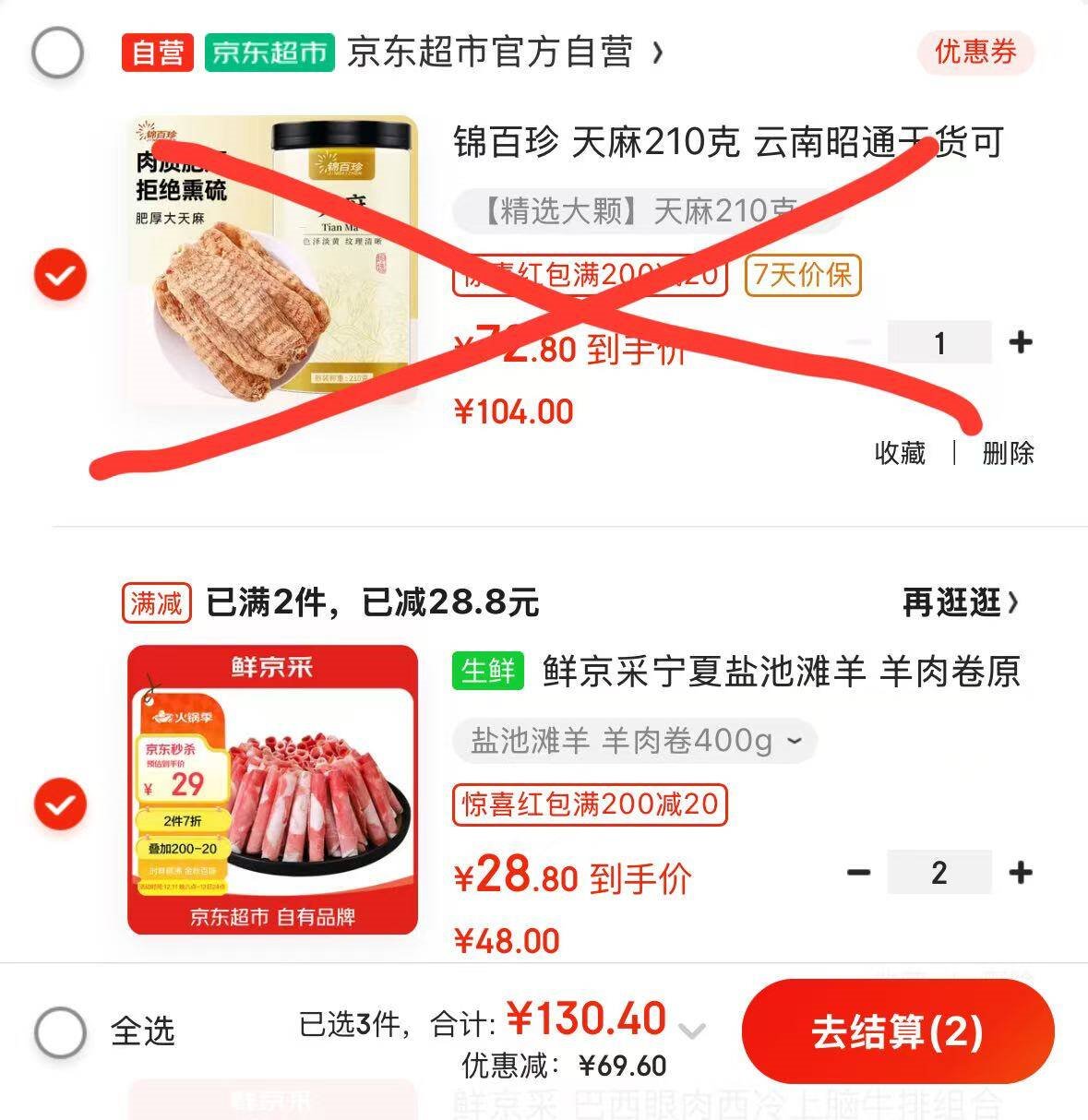Viewport: 1088px width, 1120px height.
Task: Tap 去结算 to check out
Action: click(897, 1031)
